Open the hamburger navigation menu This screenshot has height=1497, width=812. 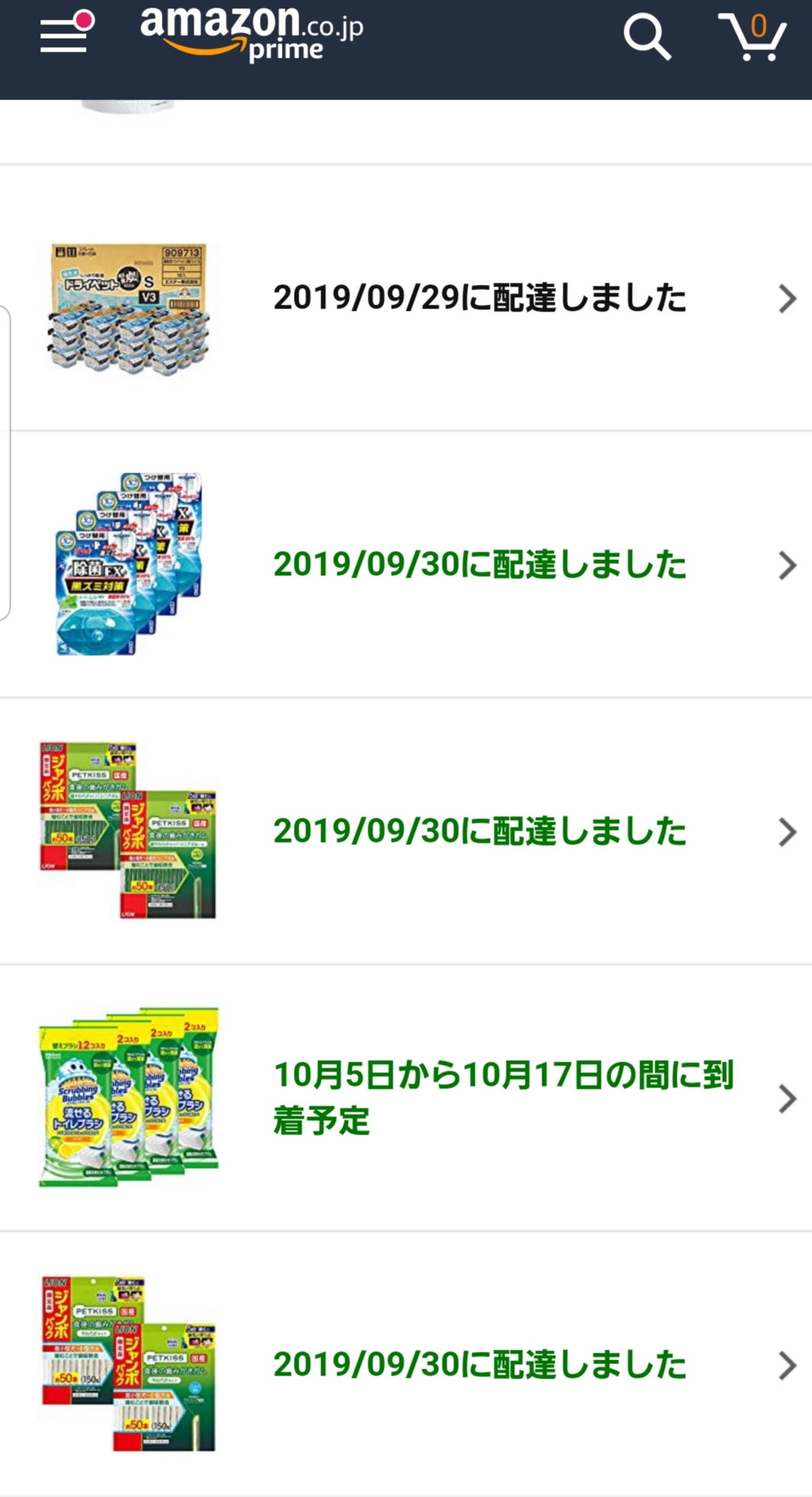pos(65,35)
